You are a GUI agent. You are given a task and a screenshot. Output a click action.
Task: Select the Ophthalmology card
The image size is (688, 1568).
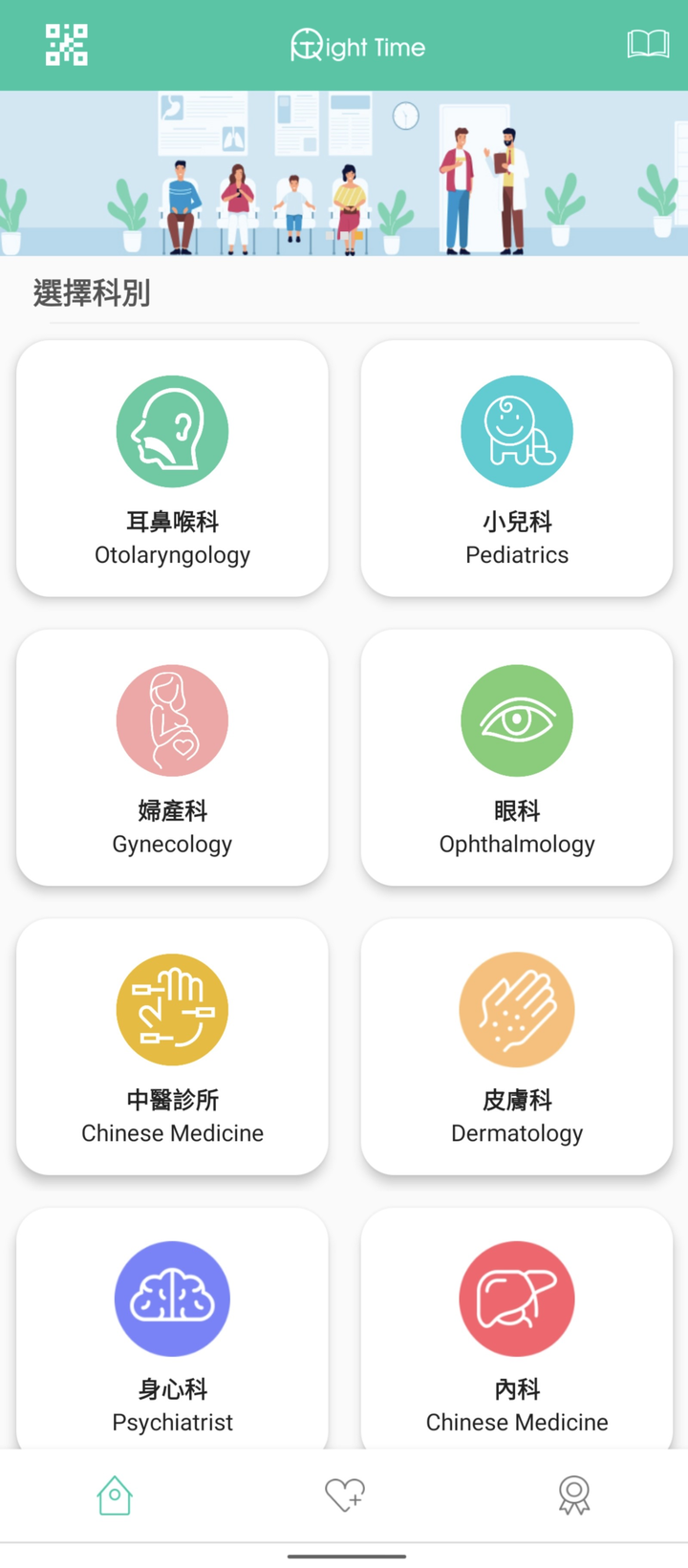(x=517, y=758)
